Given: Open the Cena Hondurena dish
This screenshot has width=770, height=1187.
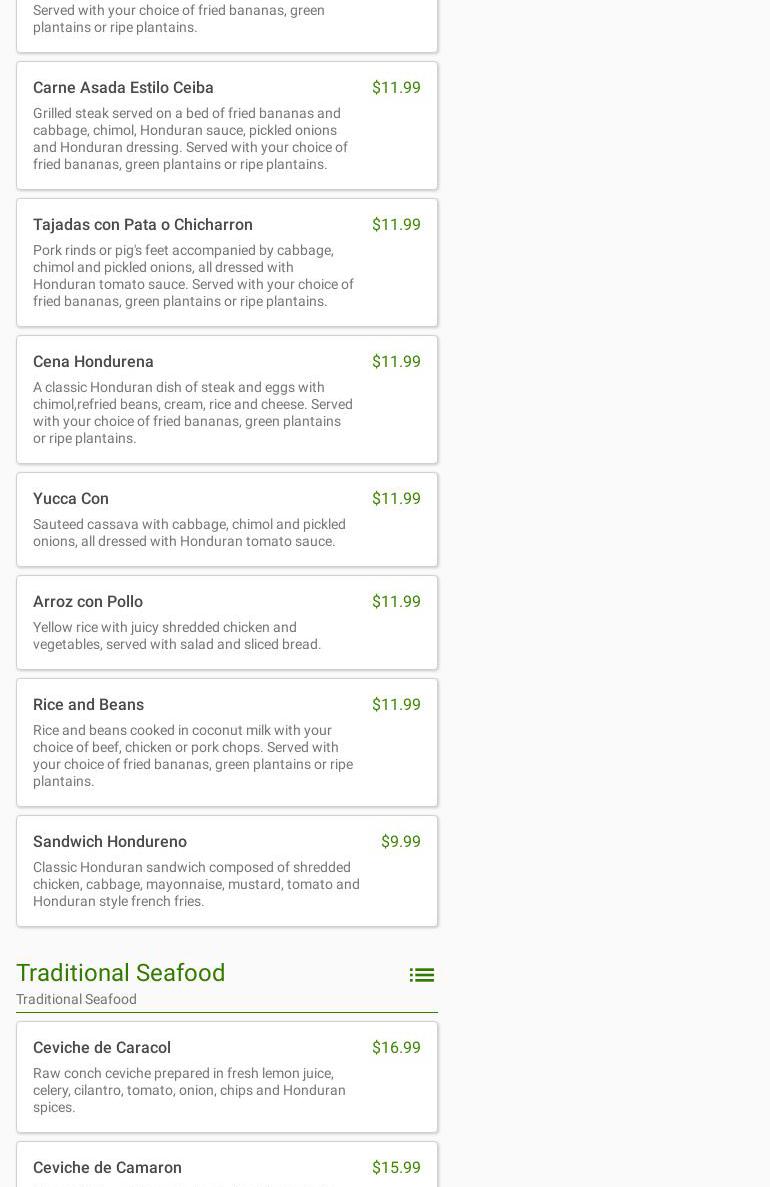Looking at the screenshot, I should [x=226, y=399].
